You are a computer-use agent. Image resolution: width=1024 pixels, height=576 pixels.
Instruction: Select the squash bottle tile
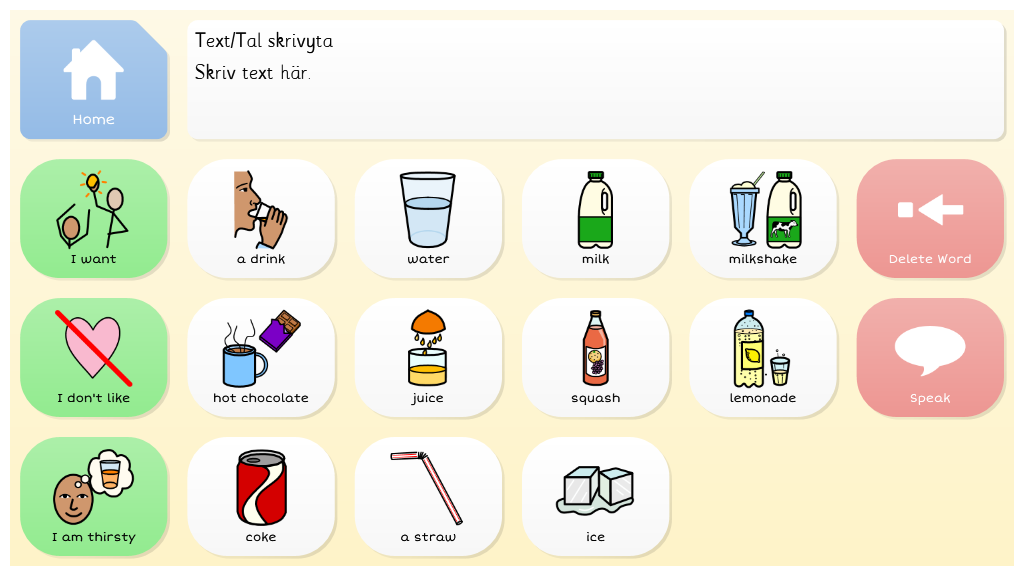tap(595, 357)
